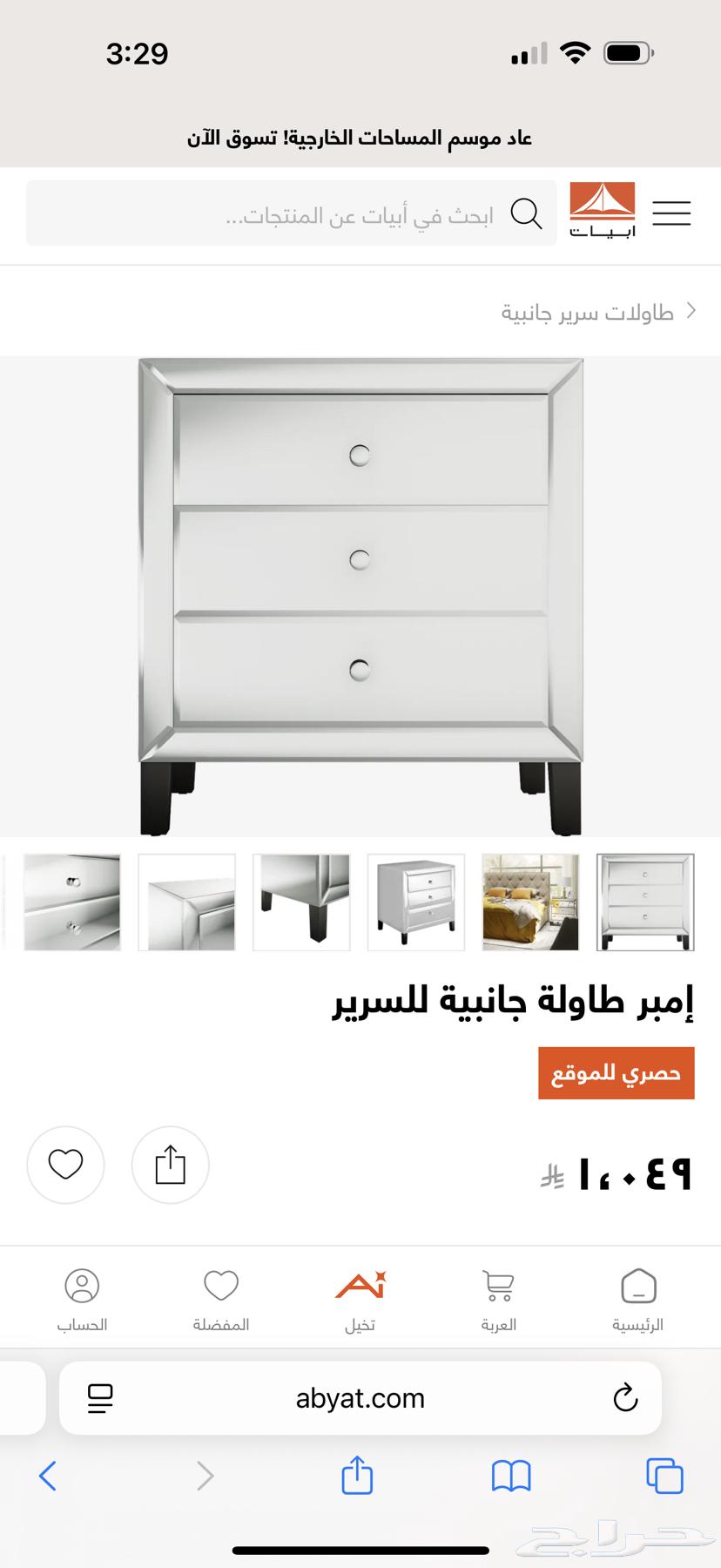
Task: Go back in Safari
Action: click(48, 1476)
